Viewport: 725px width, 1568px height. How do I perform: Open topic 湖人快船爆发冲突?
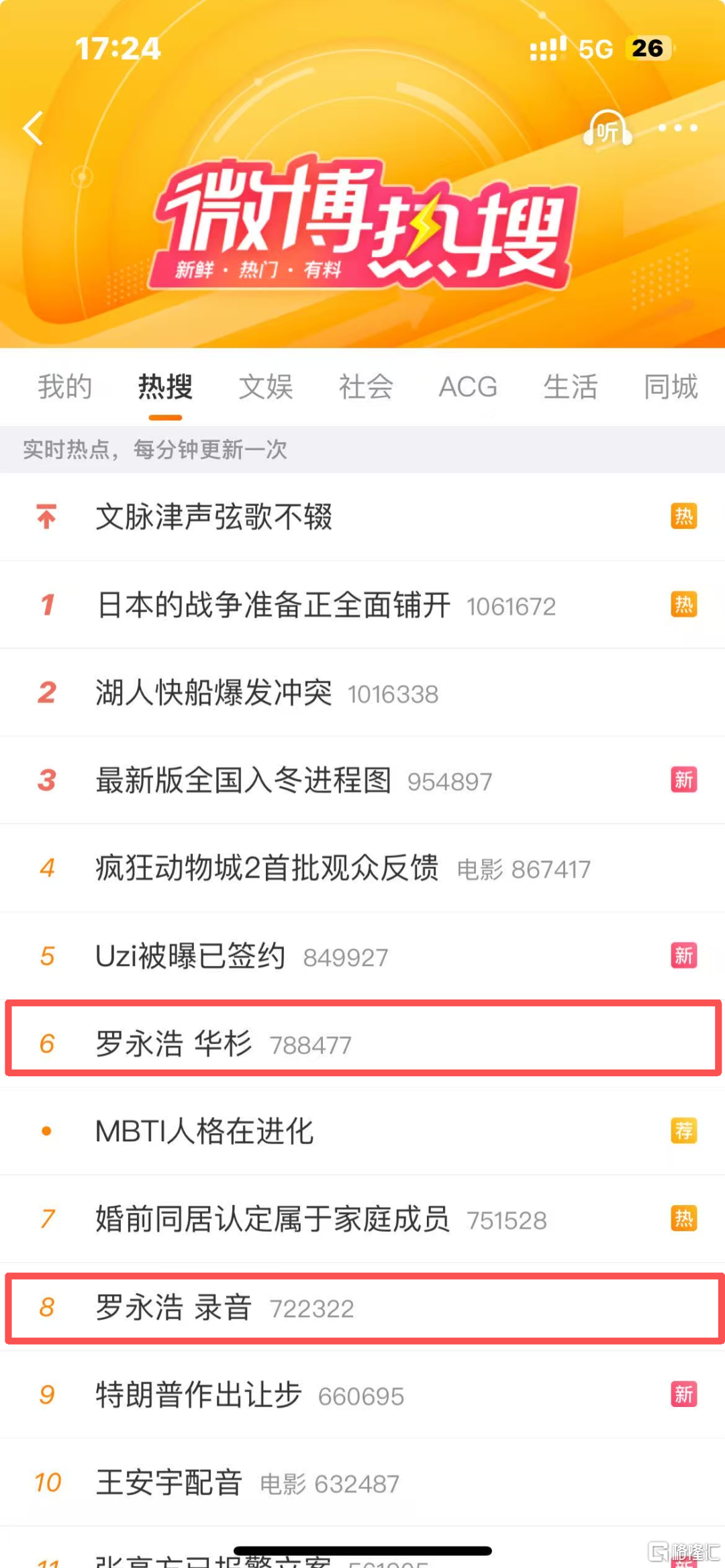click(x=214, y=693)
